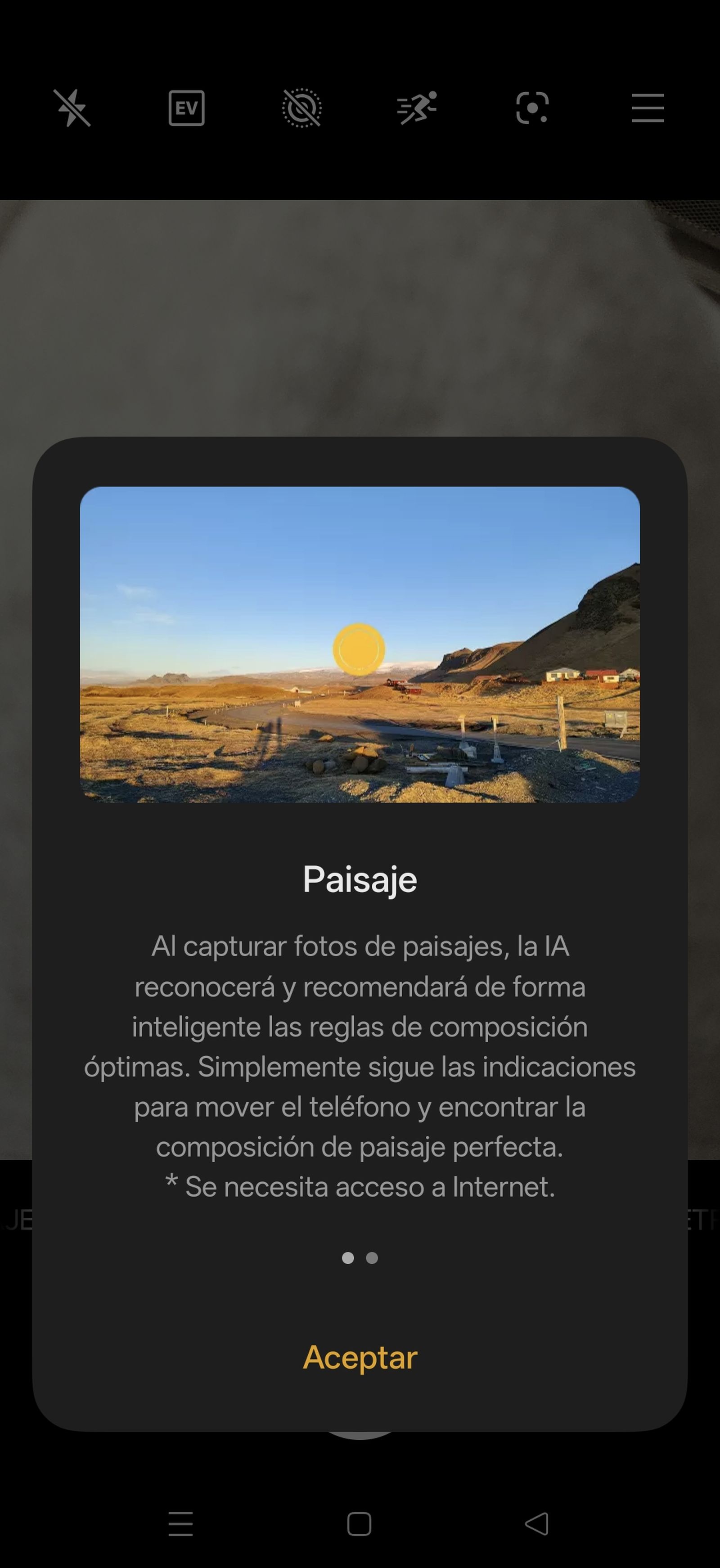Tap Aceptar to dismiss the tutorial dialog

pyautogui.click(x=360, y=1359)
